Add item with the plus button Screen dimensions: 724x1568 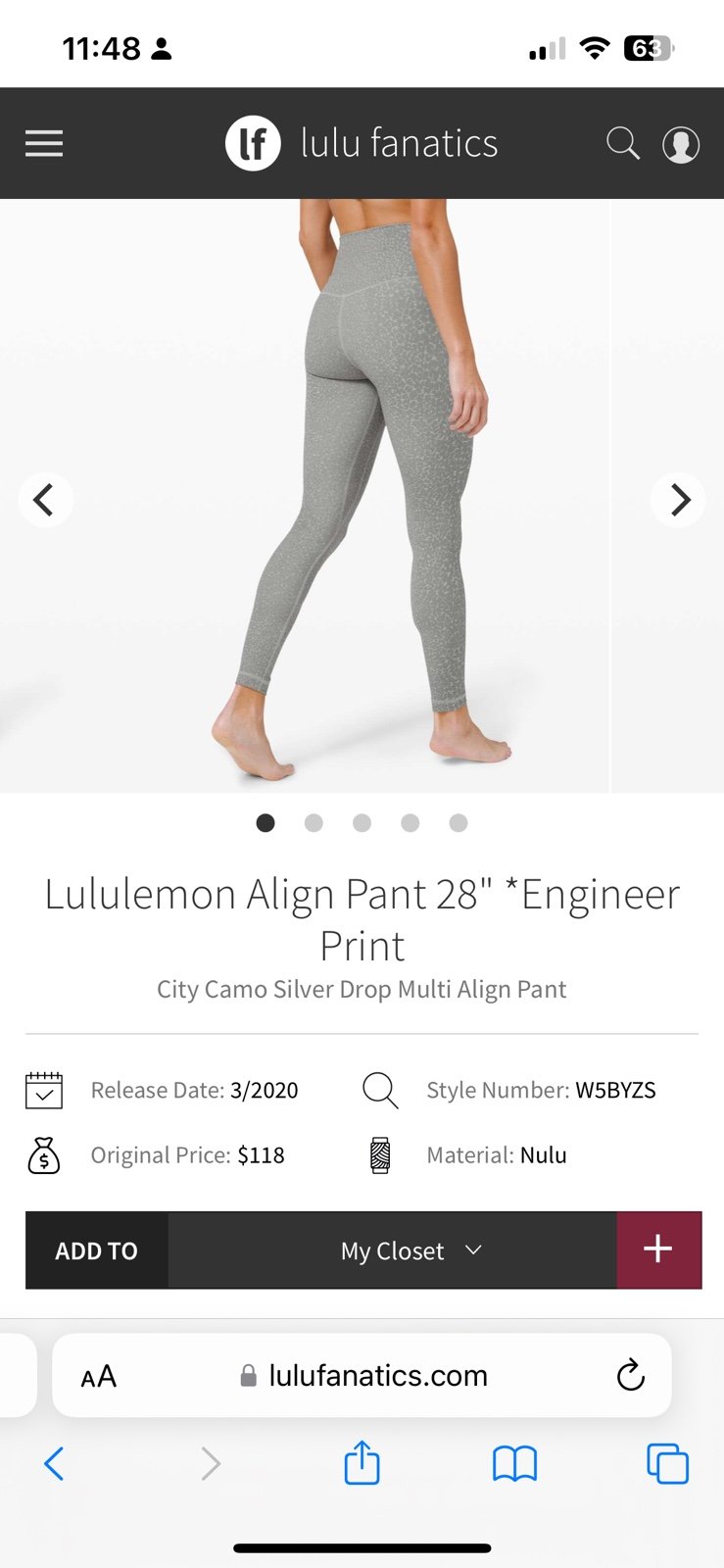coord(658,1249)
